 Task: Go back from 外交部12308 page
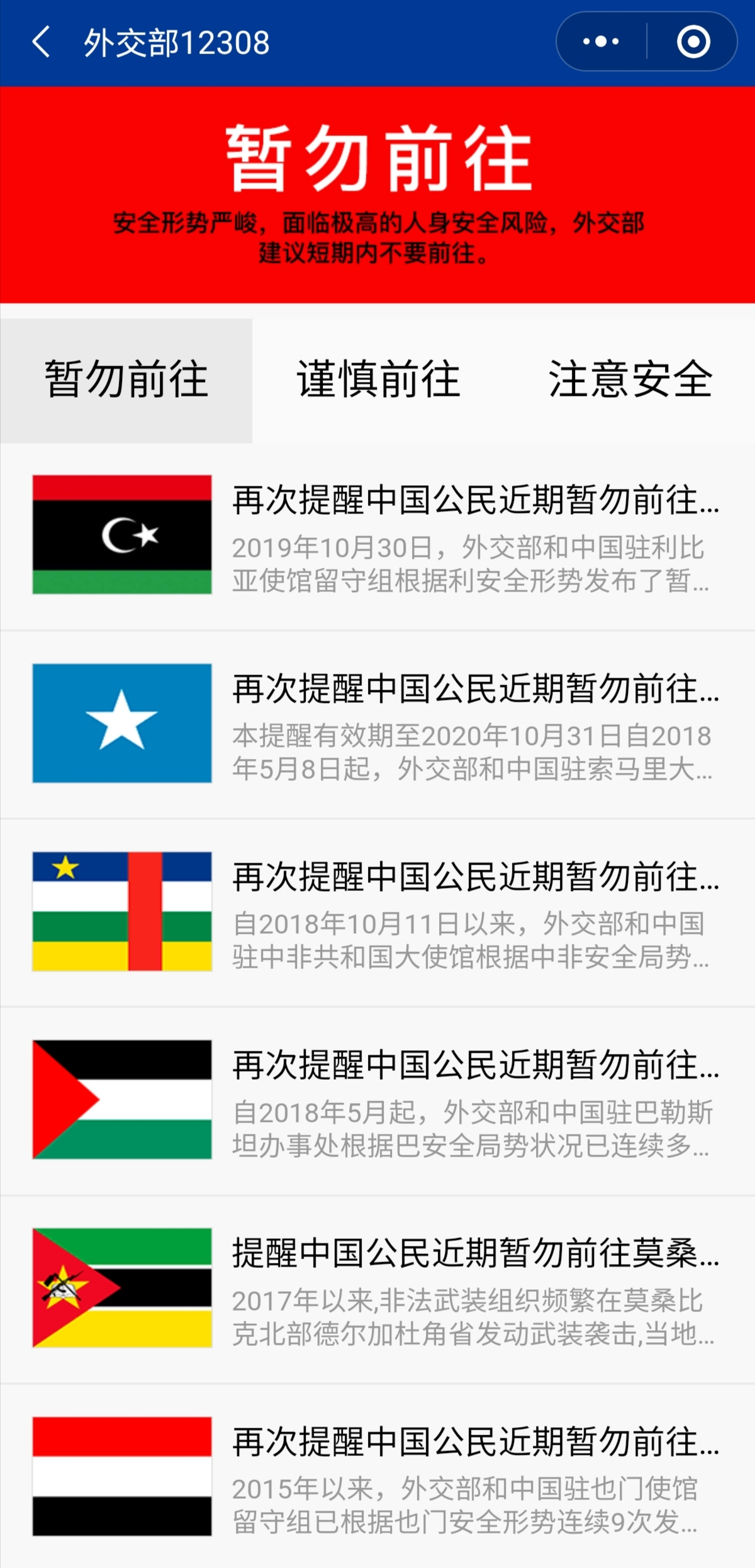pyautogui.click(x=42, y=43)
